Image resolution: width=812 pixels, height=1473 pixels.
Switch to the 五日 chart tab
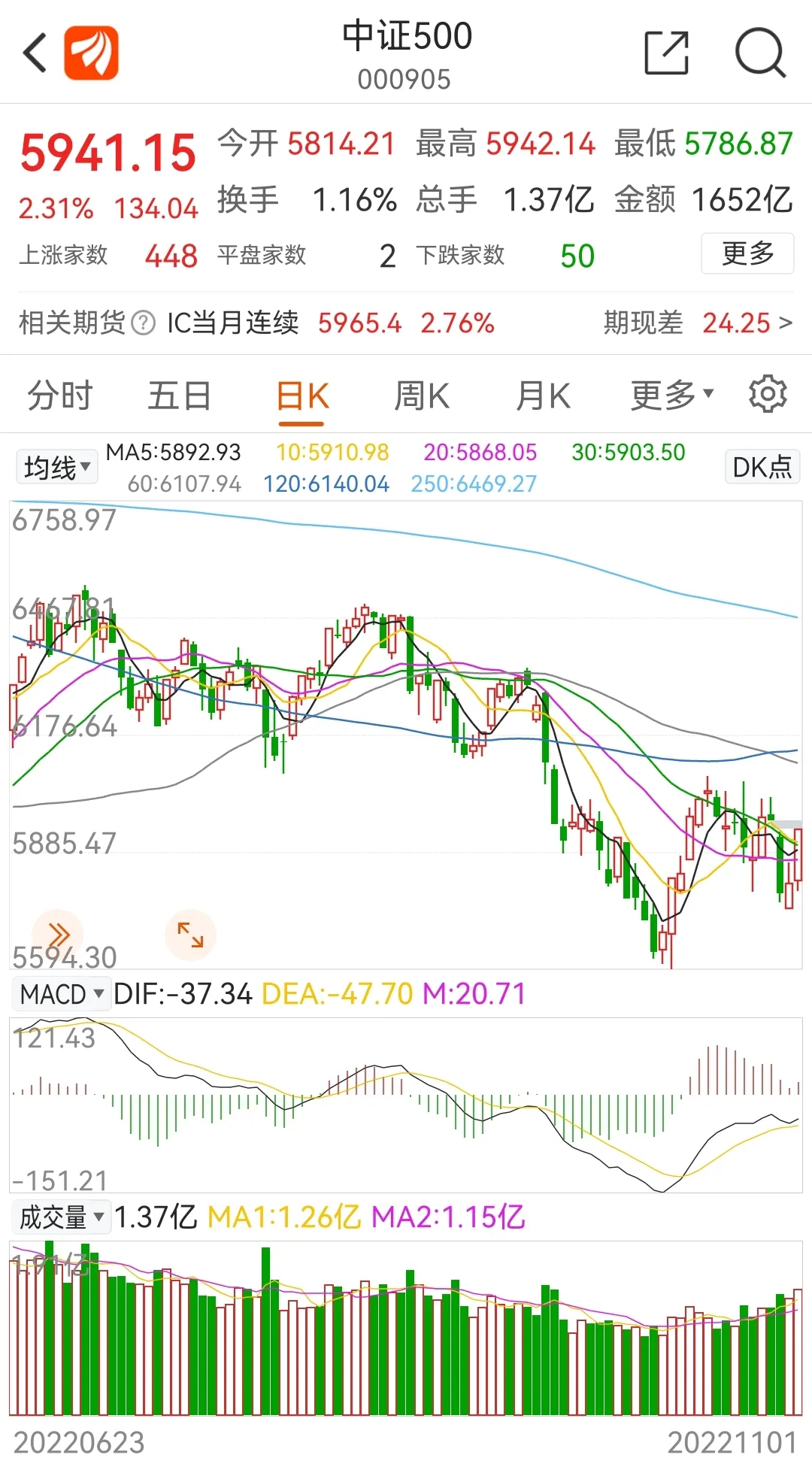pyautogui.click(x=179, y=396)
